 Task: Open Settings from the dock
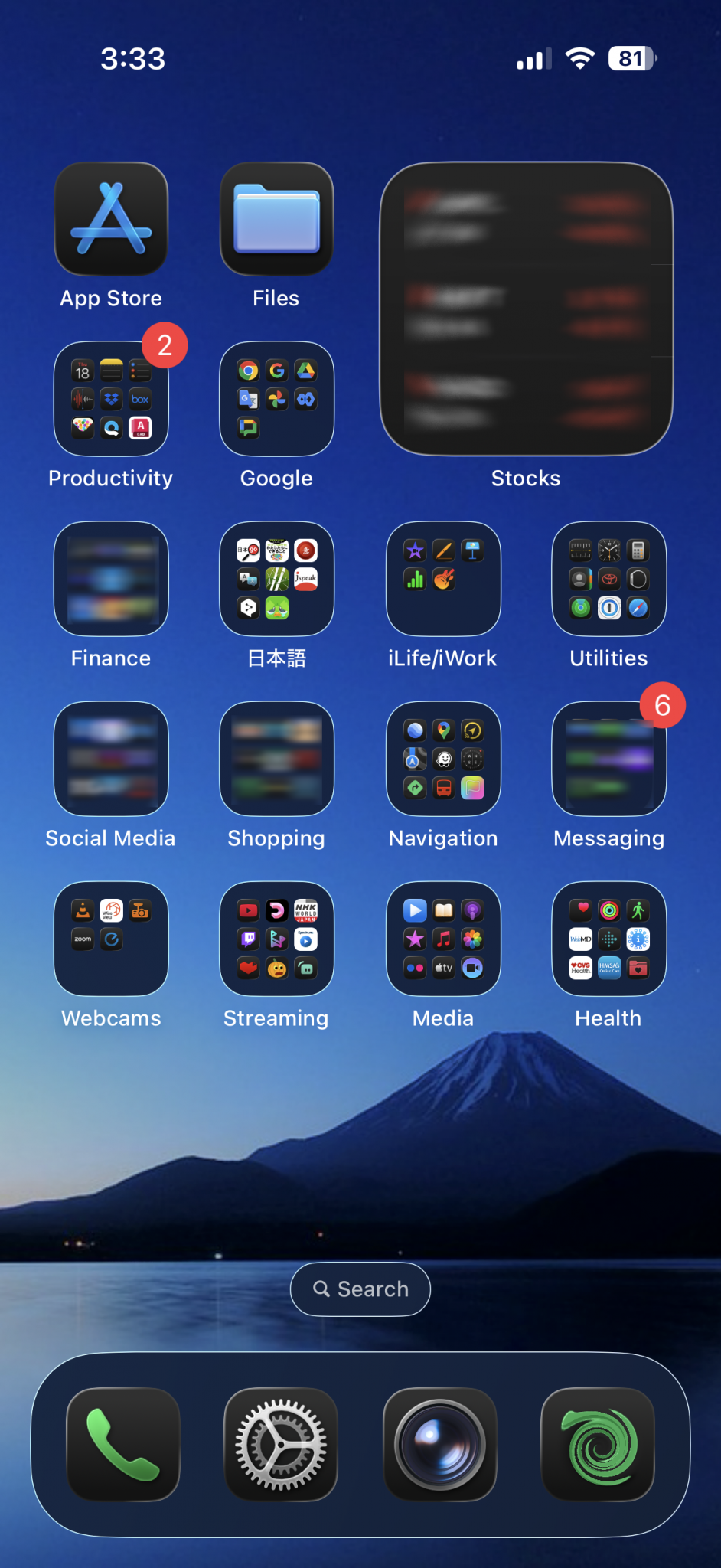coord(281,1445)
